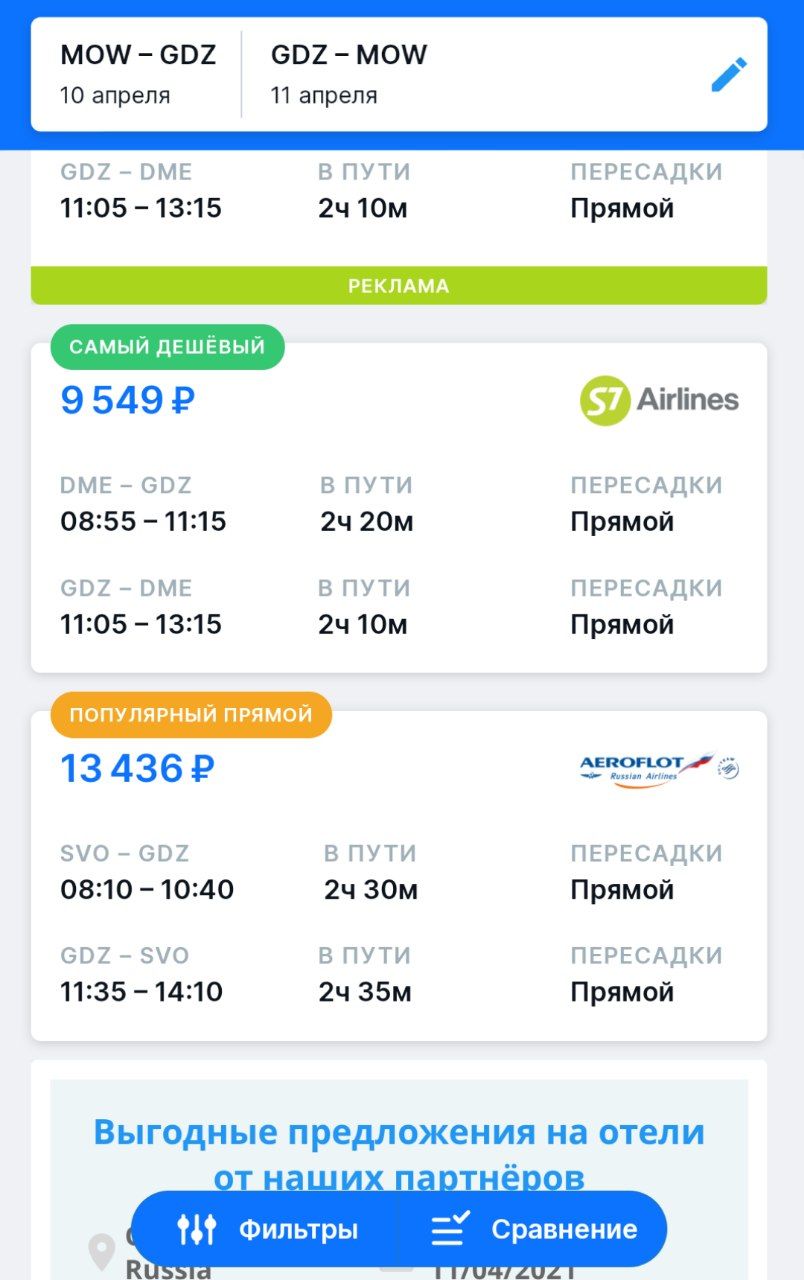Image resolution: width=804 pixels, height=1280 pixels.
Task: Edit the MOW – GDZ search route
Action: pos(729,75)
